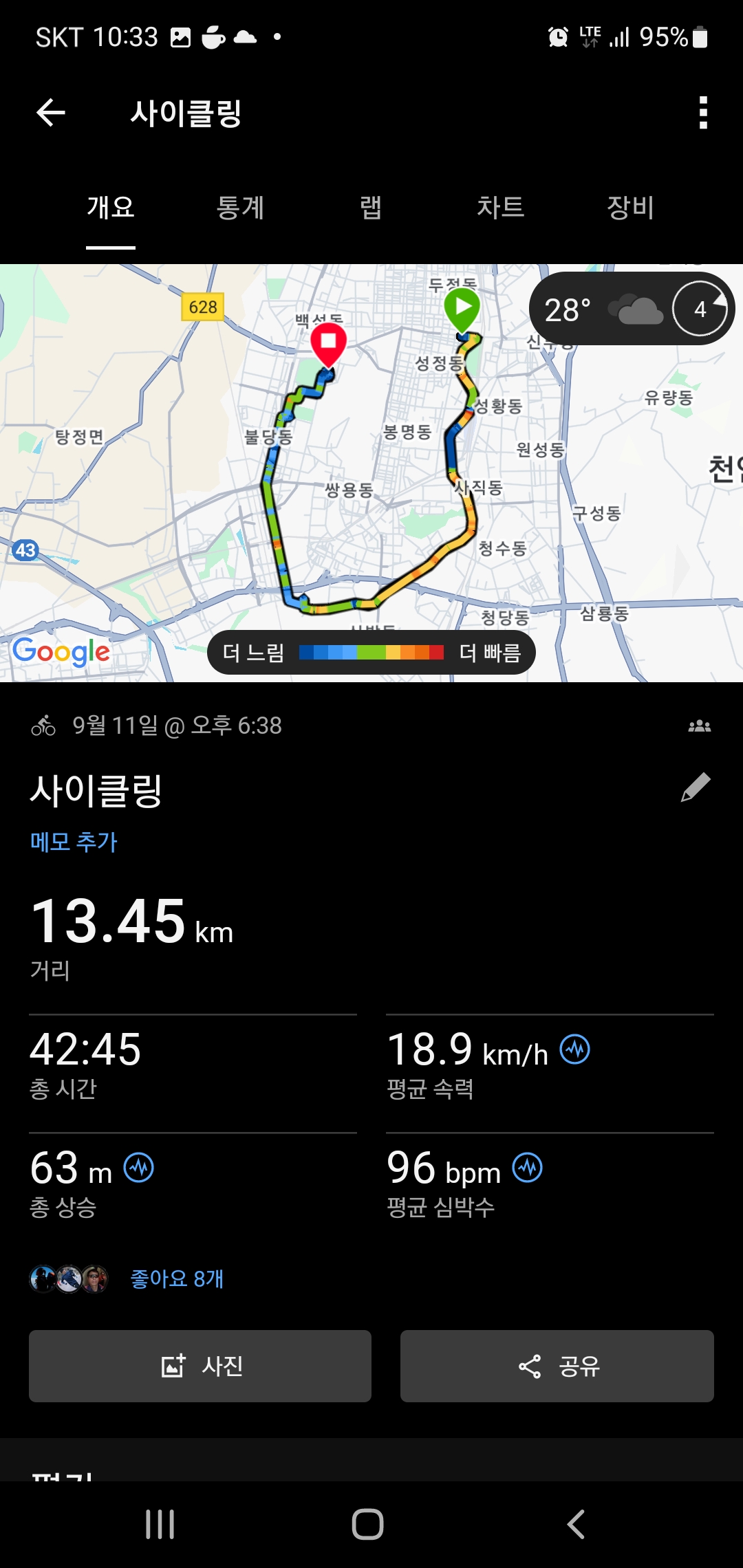Add a photo with the 사진 button

pyautogui.click(x=200, y=1366)
